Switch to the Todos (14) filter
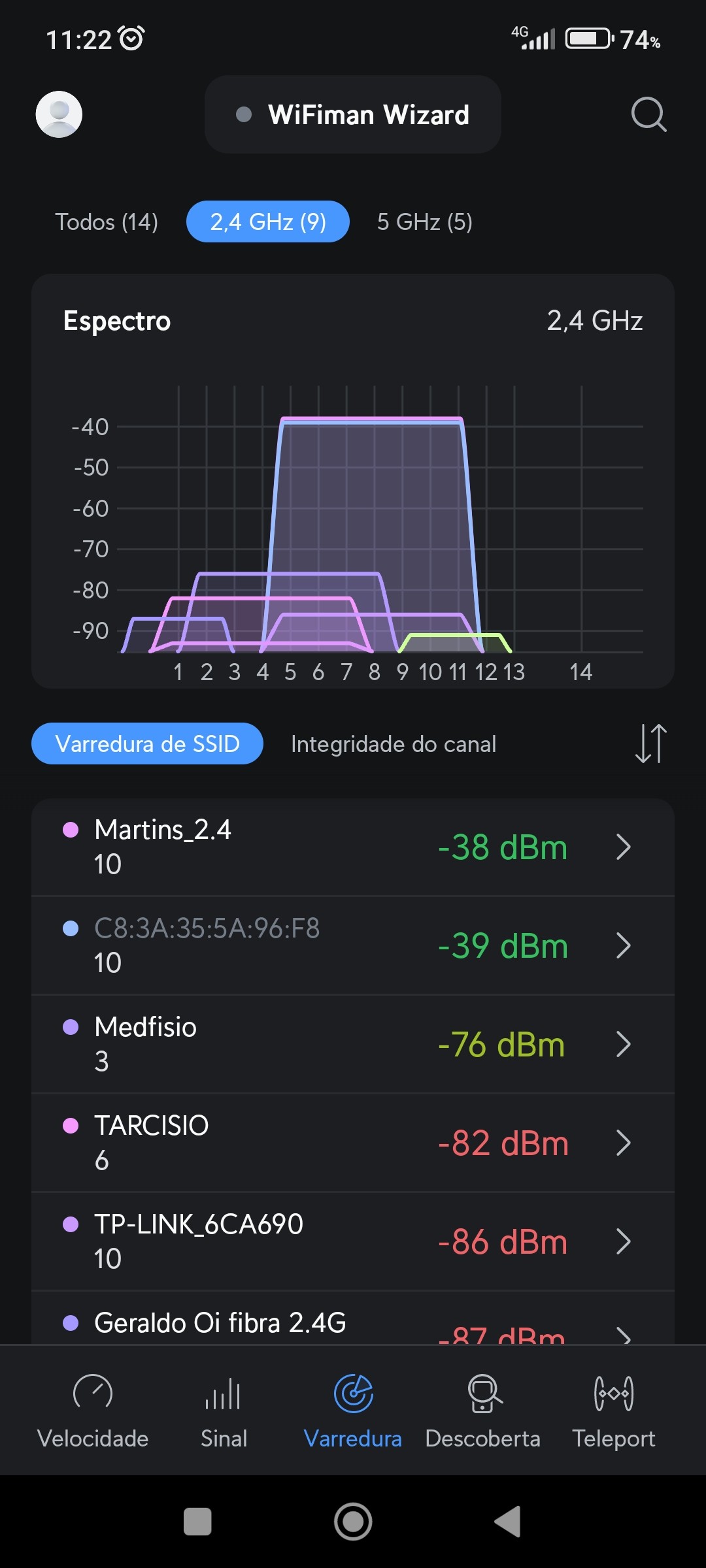The height and width of the screenshot is (1568, 706). click(x=107, y=222)
